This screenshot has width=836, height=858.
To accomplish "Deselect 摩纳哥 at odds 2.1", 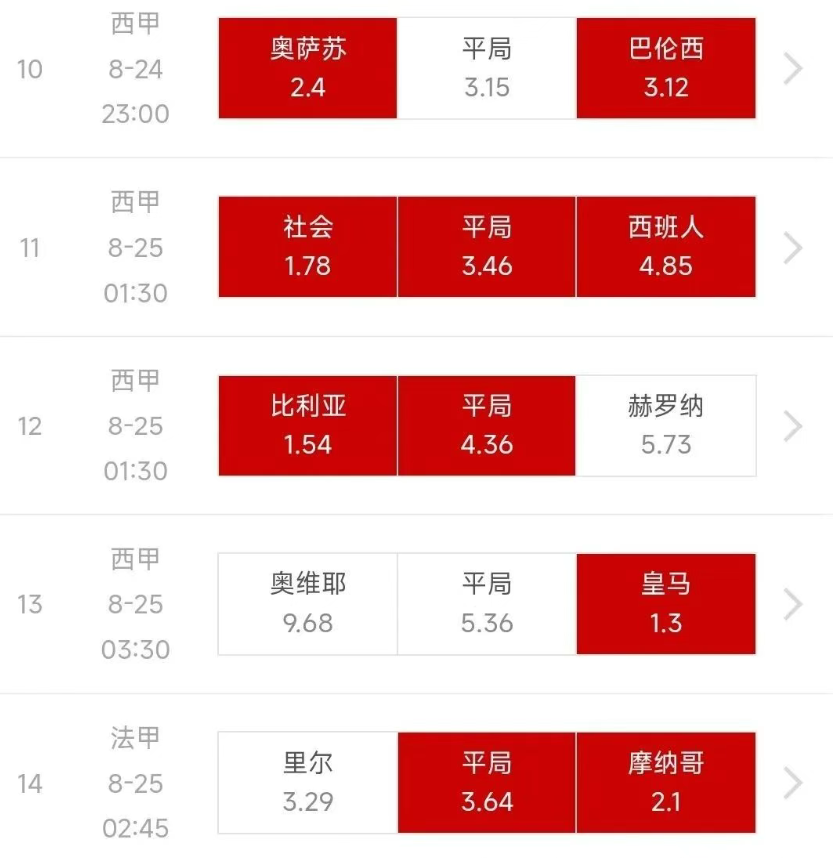I will 666,782.
